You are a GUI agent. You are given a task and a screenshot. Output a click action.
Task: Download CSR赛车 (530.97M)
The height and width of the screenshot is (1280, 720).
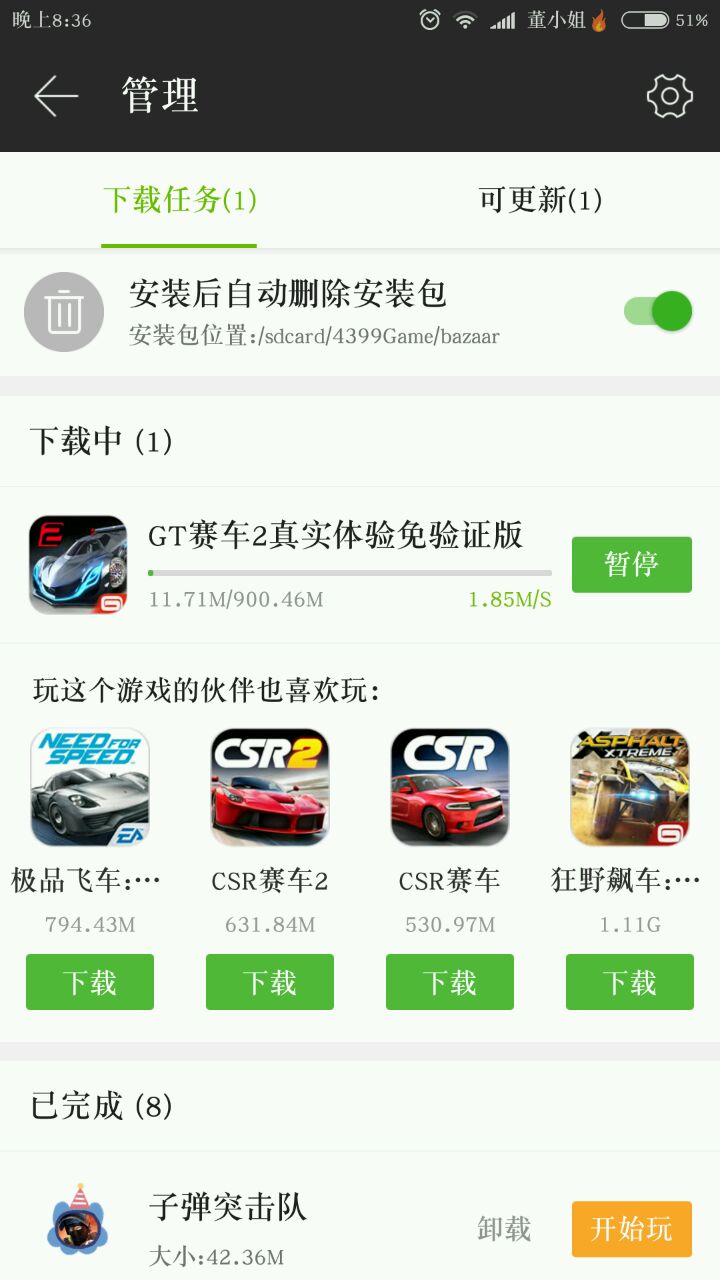pyautogui.click(x=450, y=982)
